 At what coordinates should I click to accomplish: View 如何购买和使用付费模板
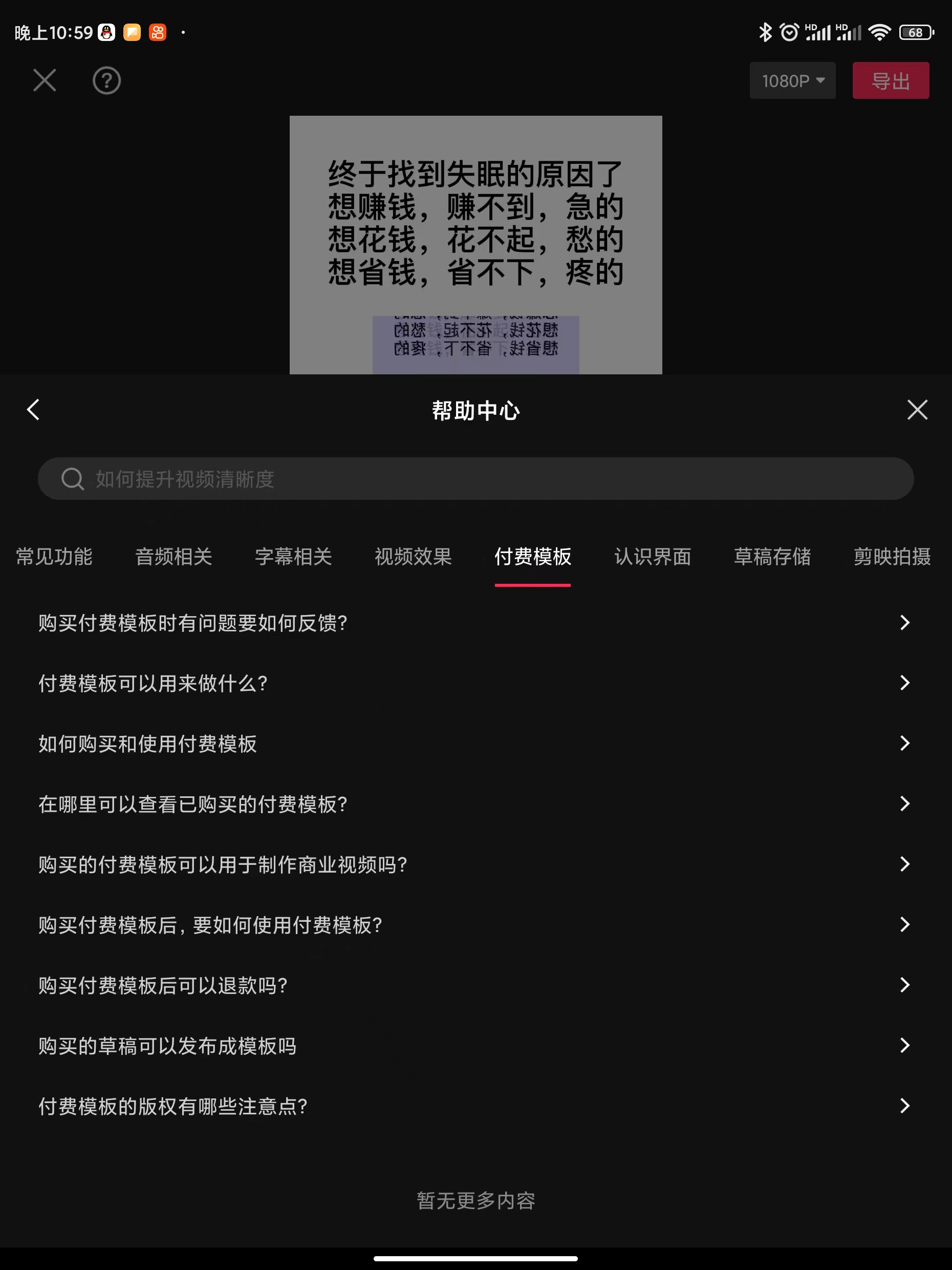[x=475, y=744]
